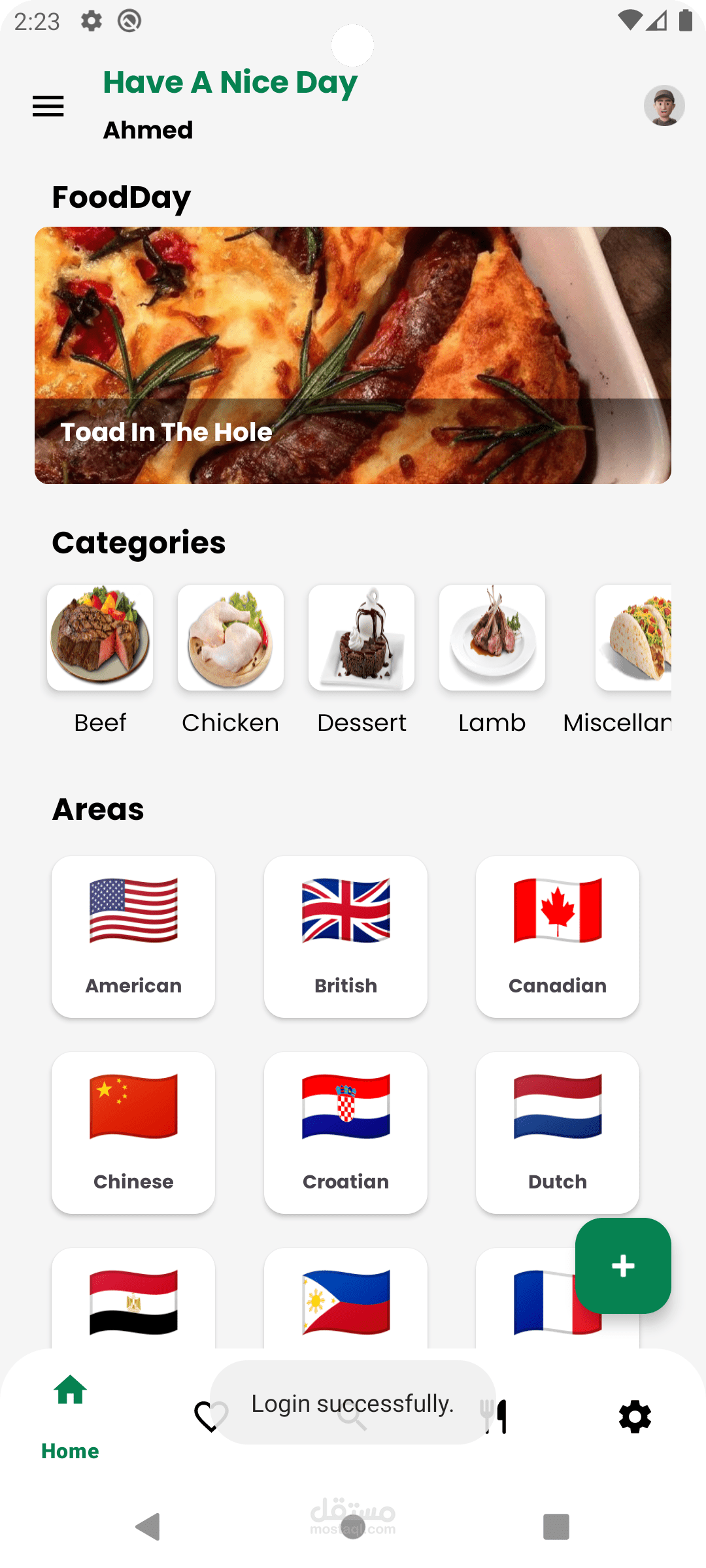Open the settings gear tab

(x=635, y=1417)
